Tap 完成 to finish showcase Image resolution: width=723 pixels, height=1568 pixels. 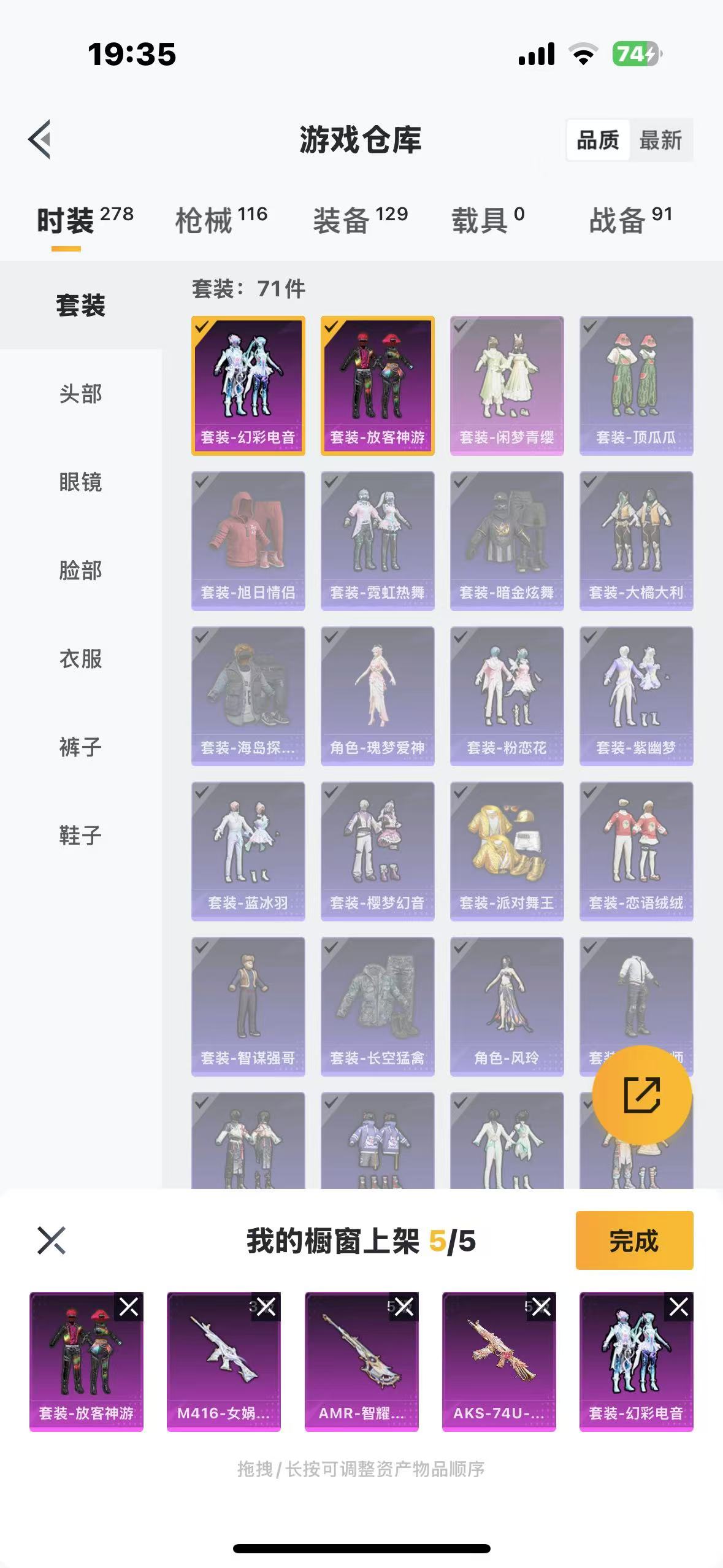point(634,1240)
